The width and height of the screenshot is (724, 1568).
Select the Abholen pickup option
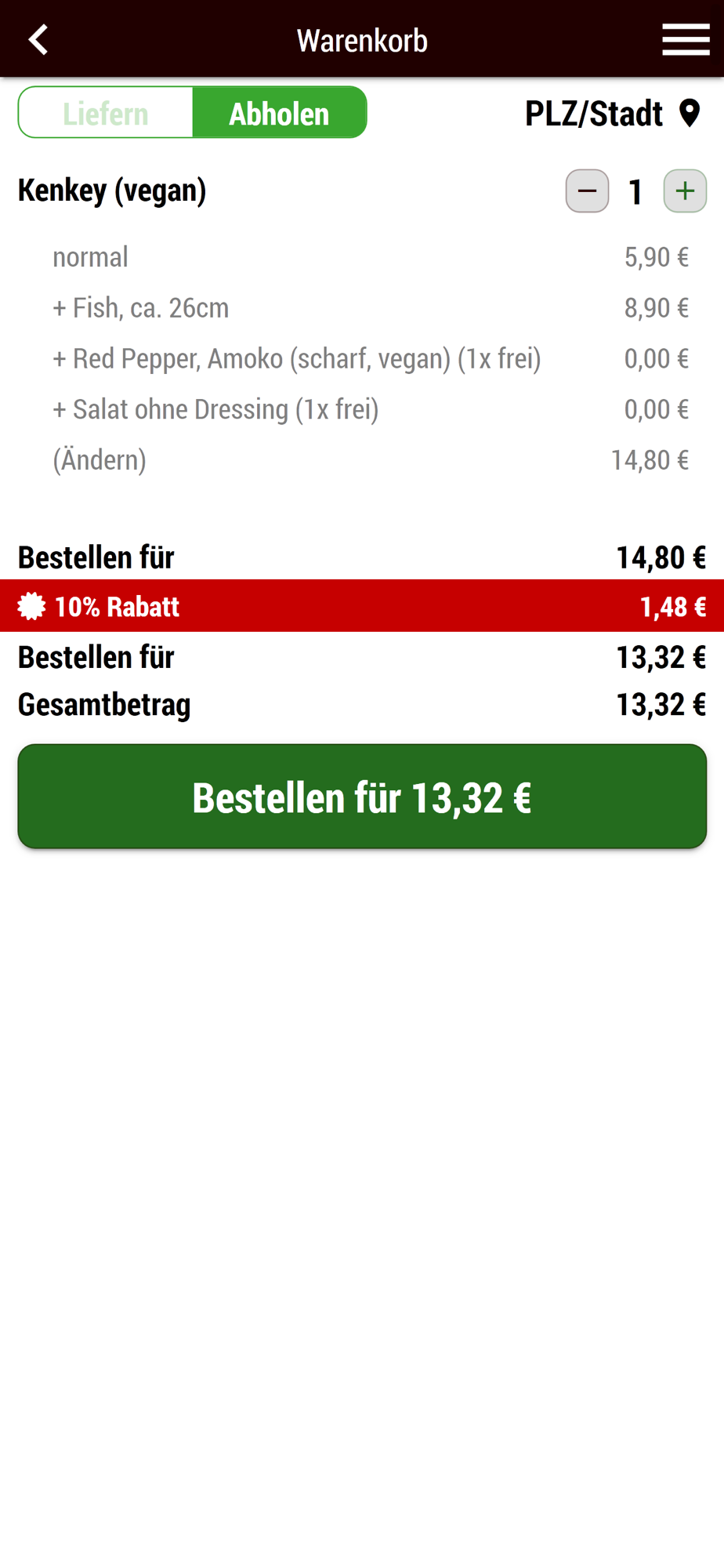pos(279,113)
